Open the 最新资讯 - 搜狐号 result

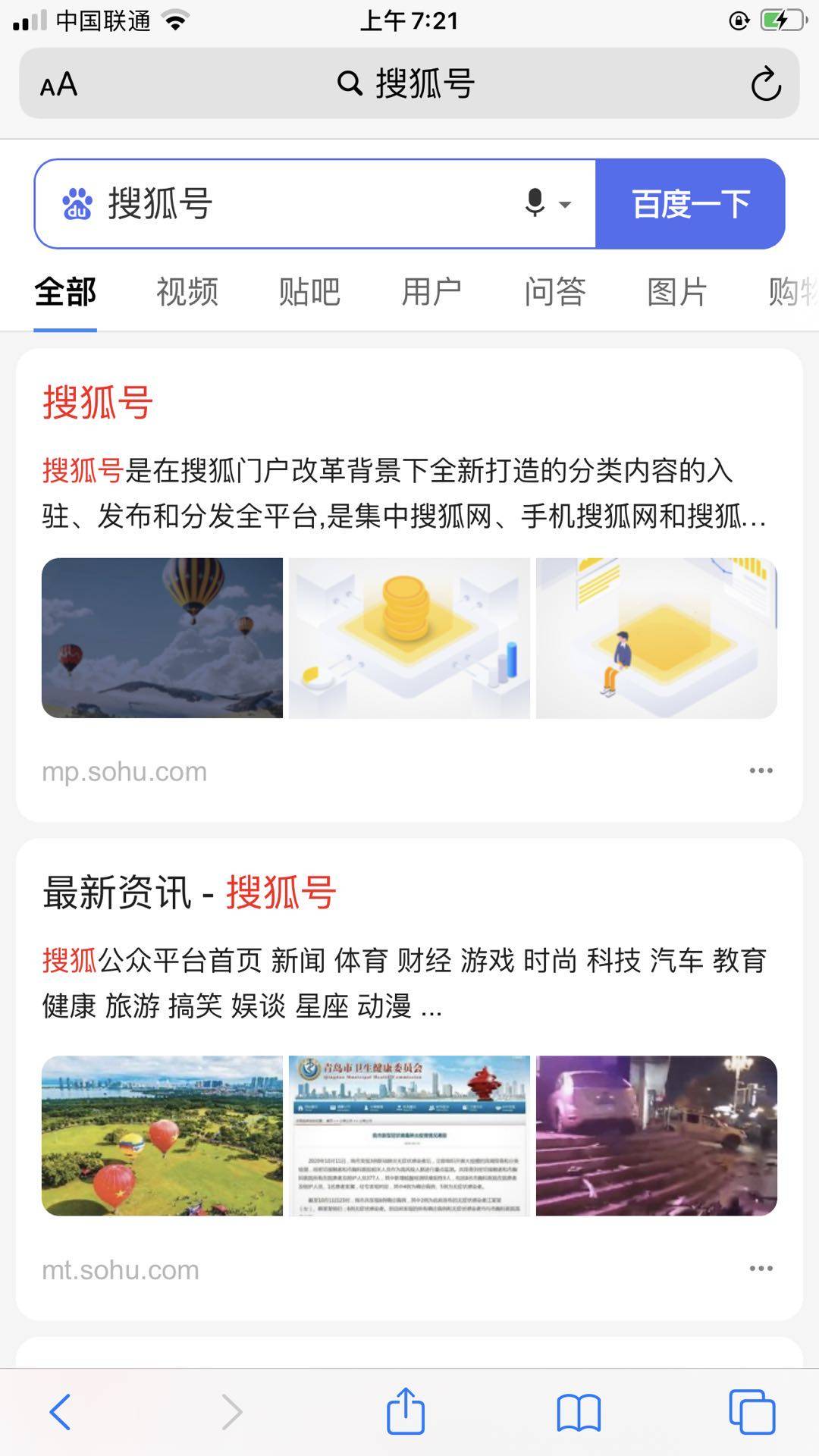190,892
